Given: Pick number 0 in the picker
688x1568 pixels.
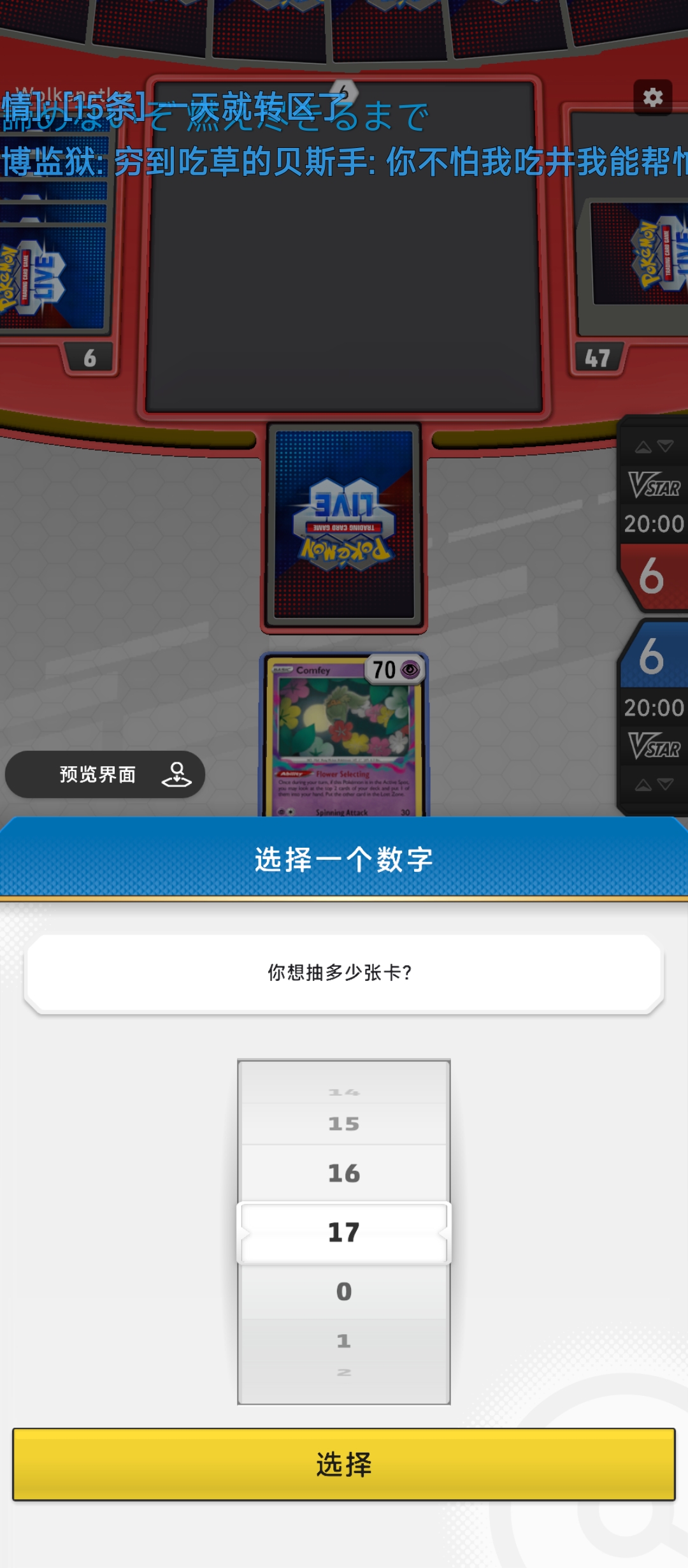Looking at the screenshot, I should [344, 1291].
